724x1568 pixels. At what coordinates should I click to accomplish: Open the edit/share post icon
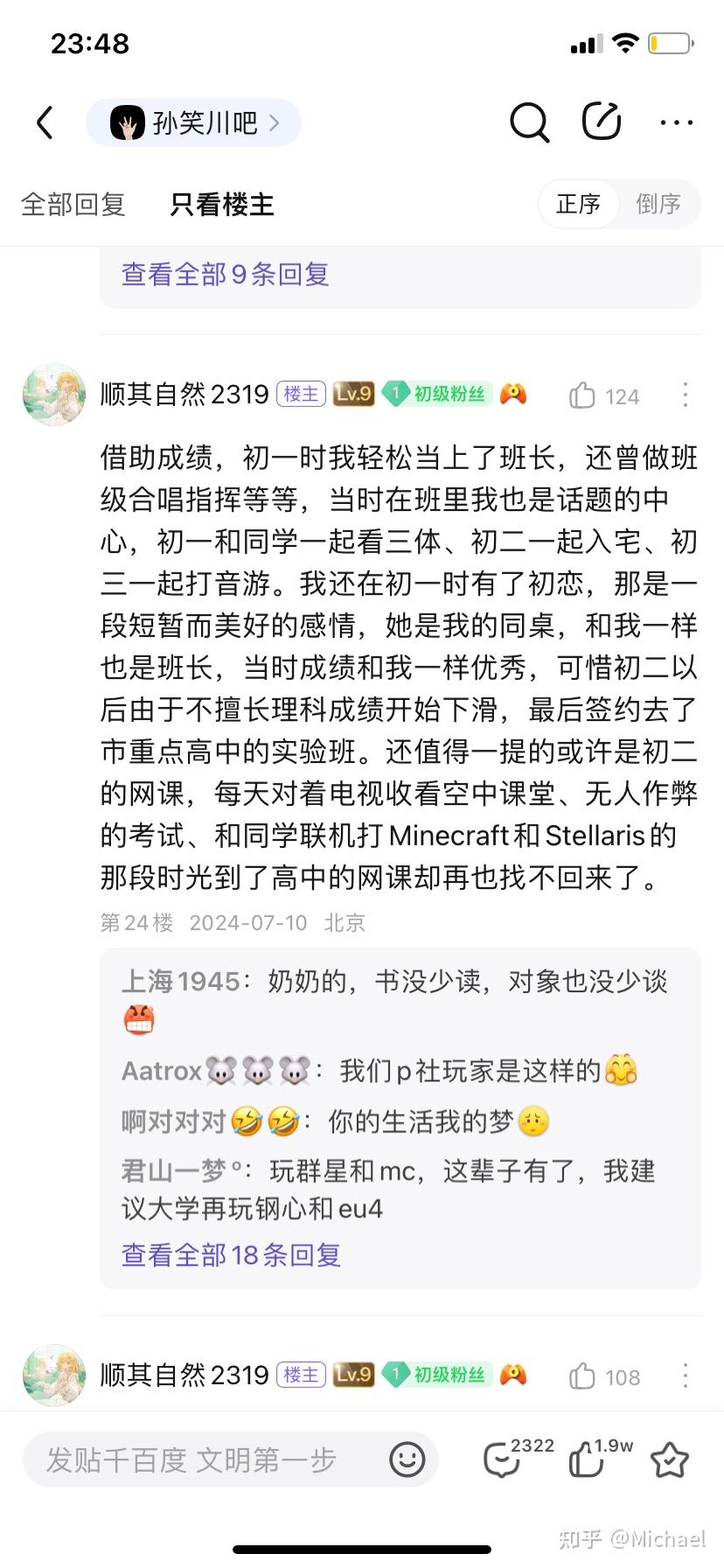click(602, 122)
